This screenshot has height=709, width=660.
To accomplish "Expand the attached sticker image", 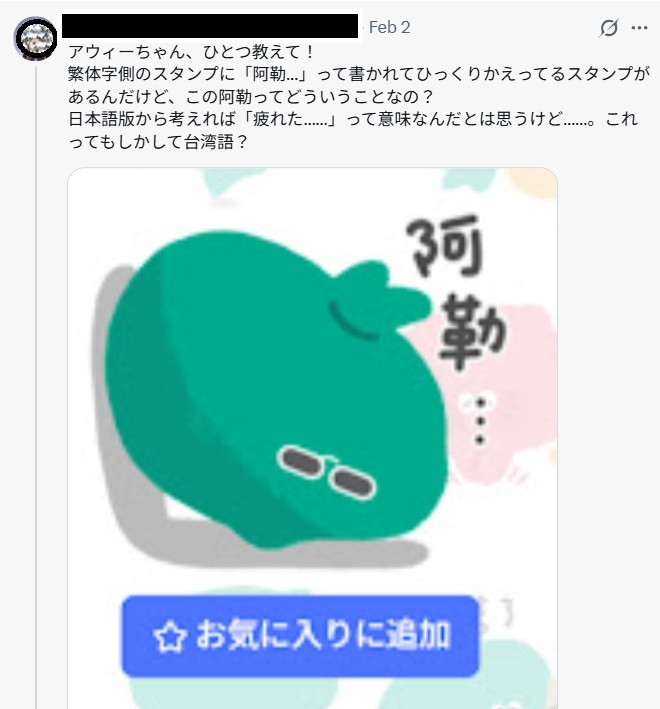I will [x=312, y=400].
